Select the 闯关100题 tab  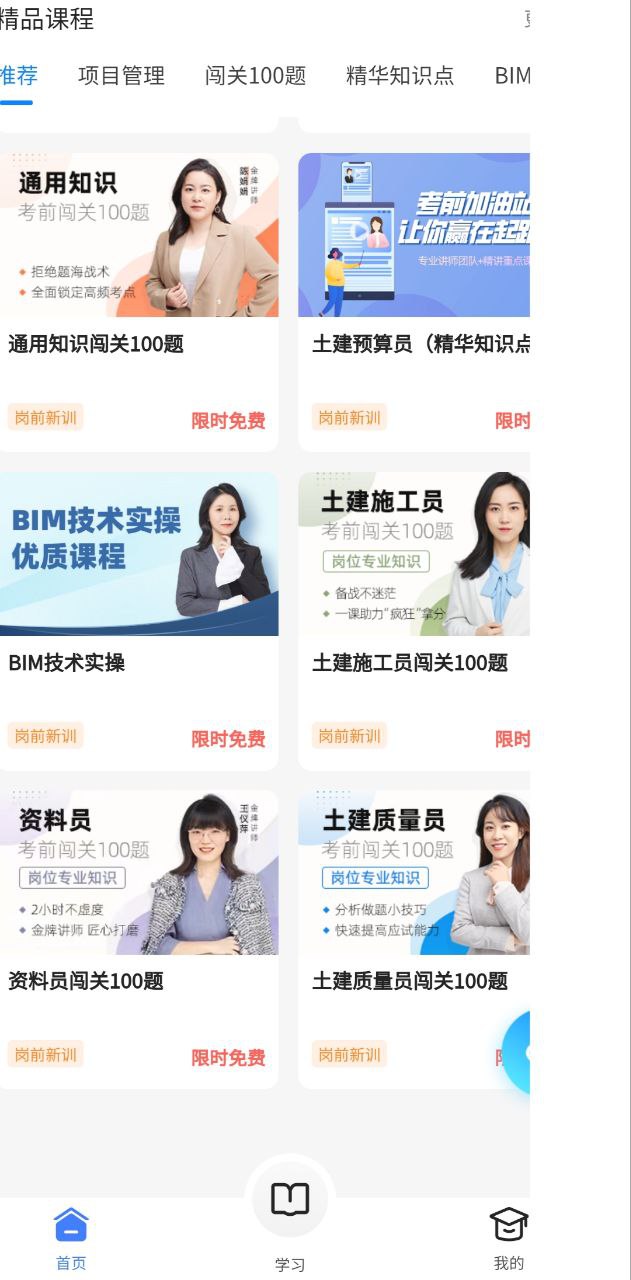point(255,76)
